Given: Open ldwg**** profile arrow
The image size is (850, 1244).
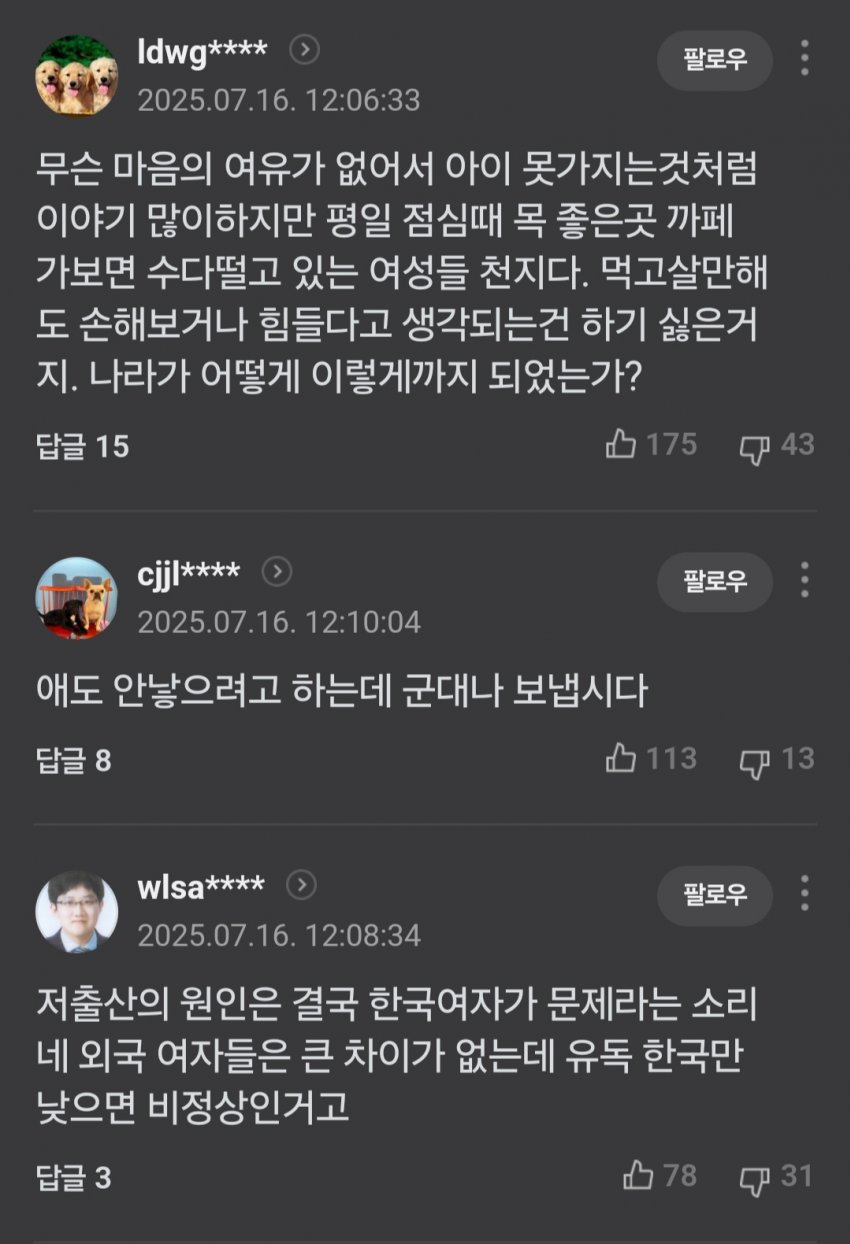Looking at the screenshot, I should click(x=304, y=49).
